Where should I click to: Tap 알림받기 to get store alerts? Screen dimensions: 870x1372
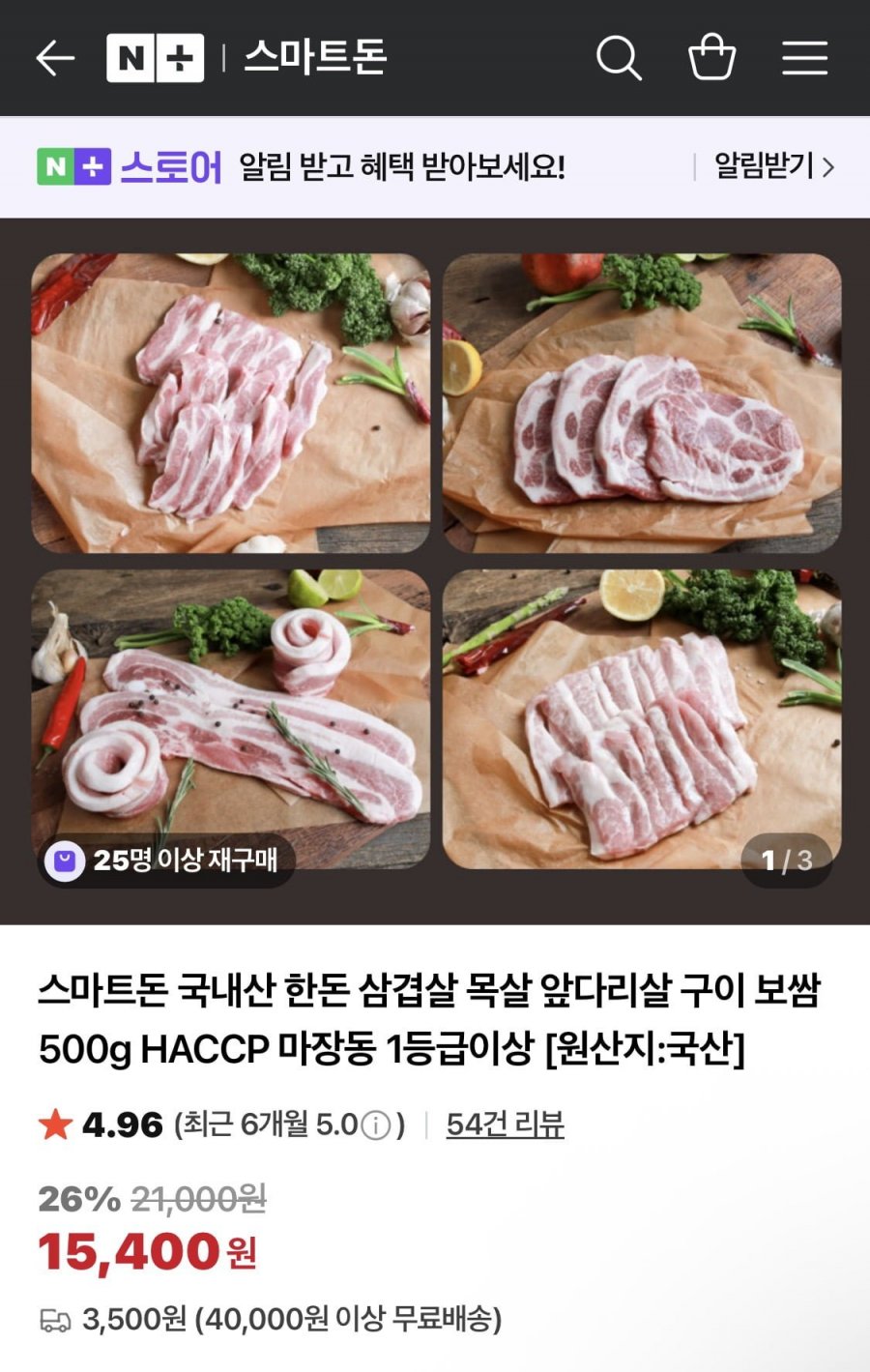coord(773,166)
